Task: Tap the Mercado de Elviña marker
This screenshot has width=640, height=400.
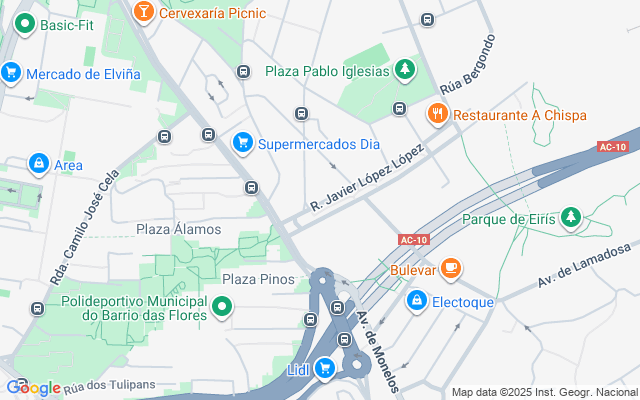Action: tap(11, 73)
